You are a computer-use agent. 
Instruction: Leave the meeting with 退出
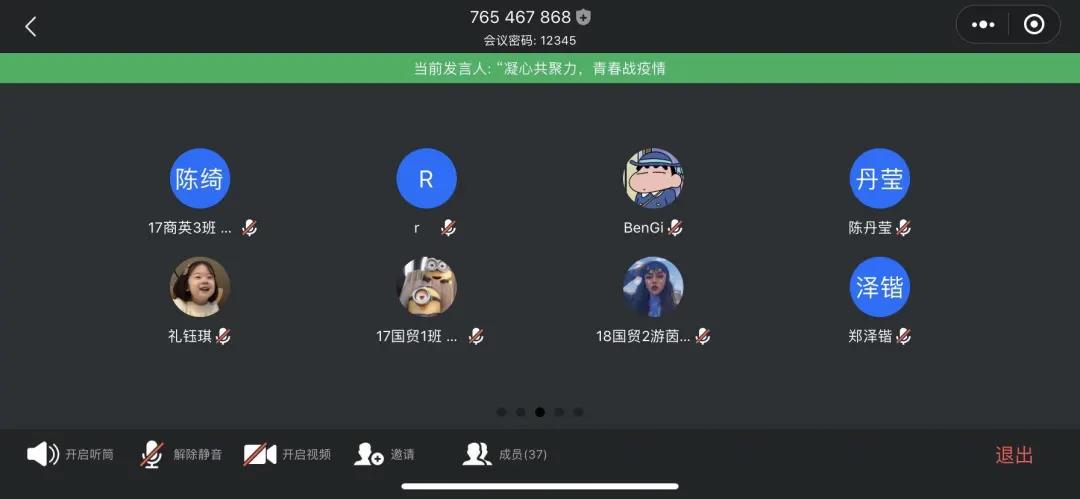(x=1013, y=455)
